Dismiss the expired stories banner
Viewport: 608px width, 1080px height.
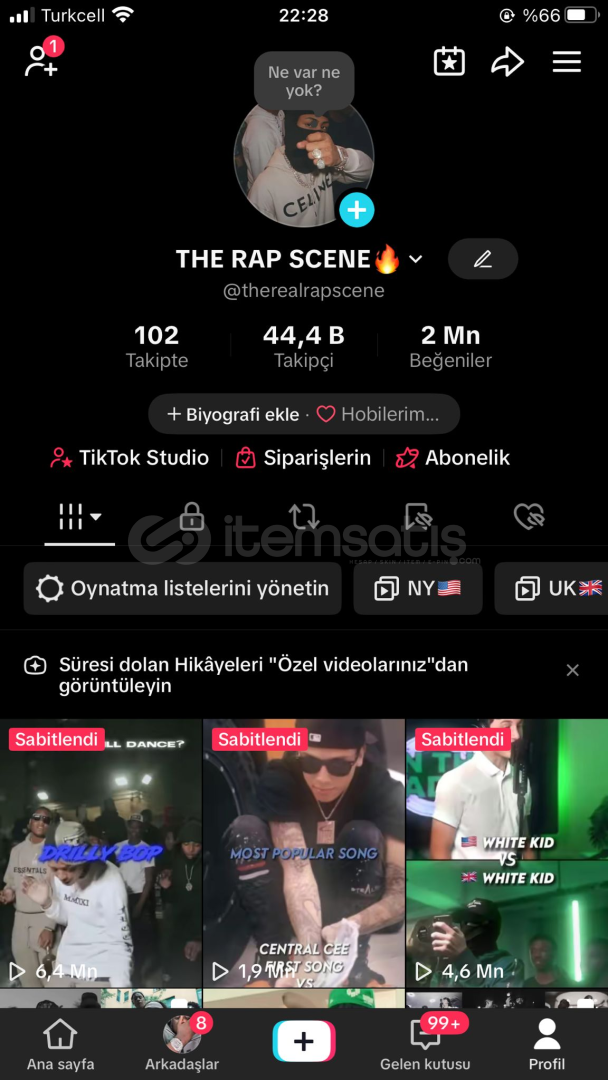[572, 670]
